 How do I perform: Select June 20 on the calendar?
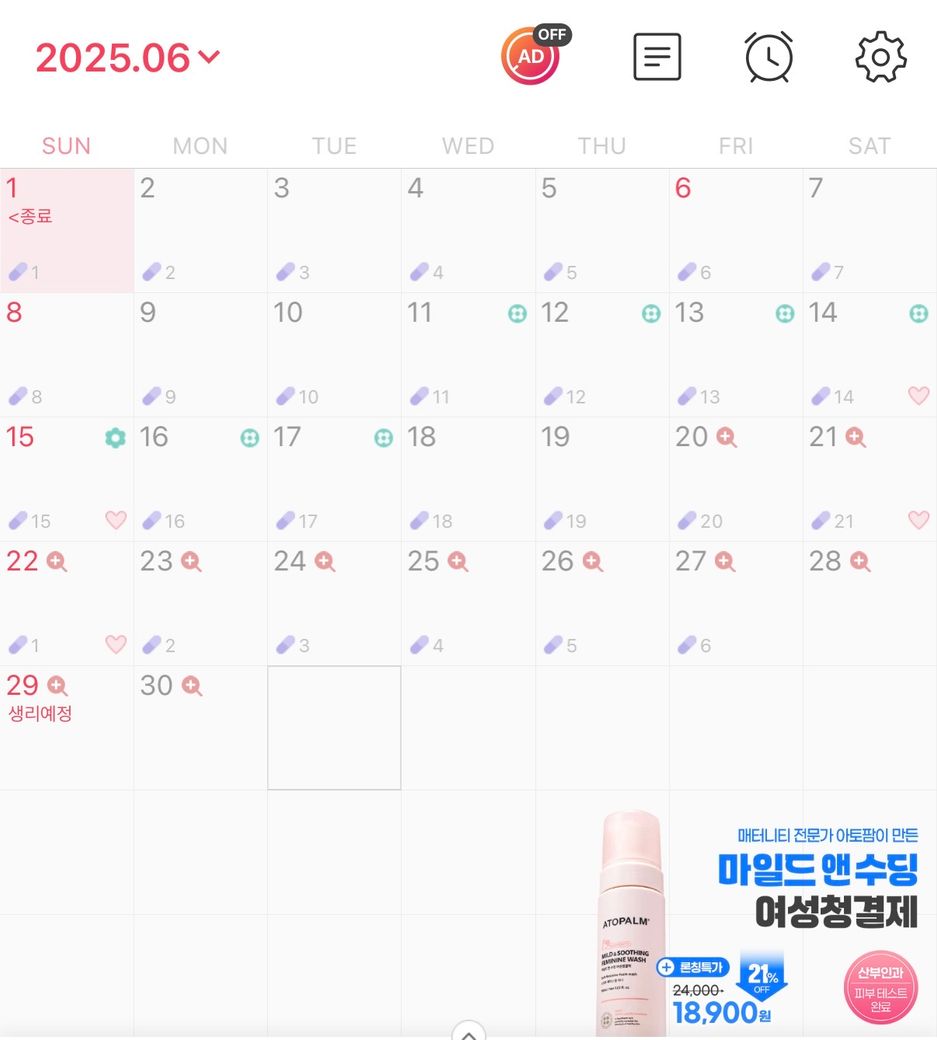pos(735,479)
